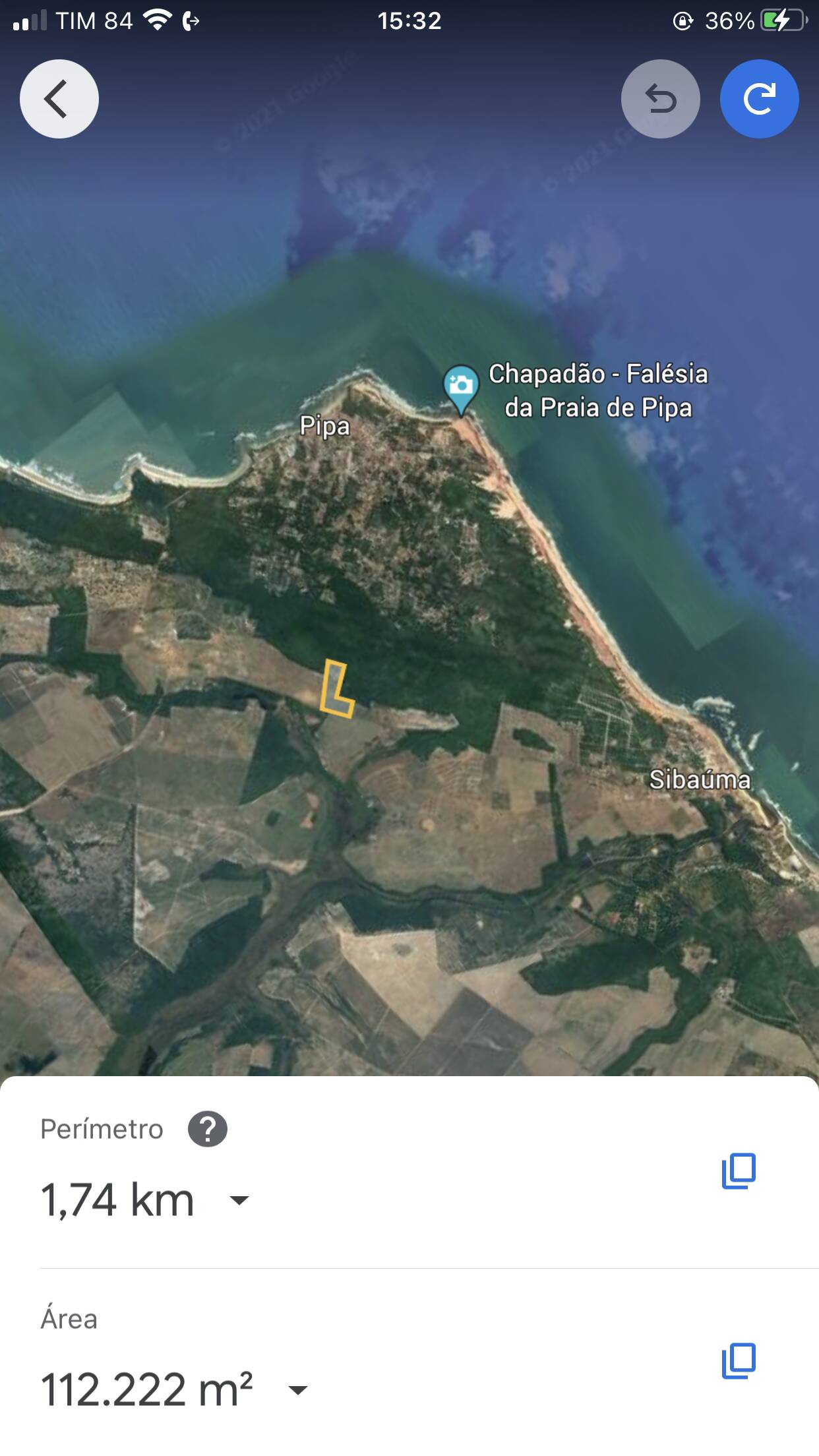Tap the blue reset measurement button
Image resolution: width=819 pixels, height=1456 pixels.
[760, 99]
